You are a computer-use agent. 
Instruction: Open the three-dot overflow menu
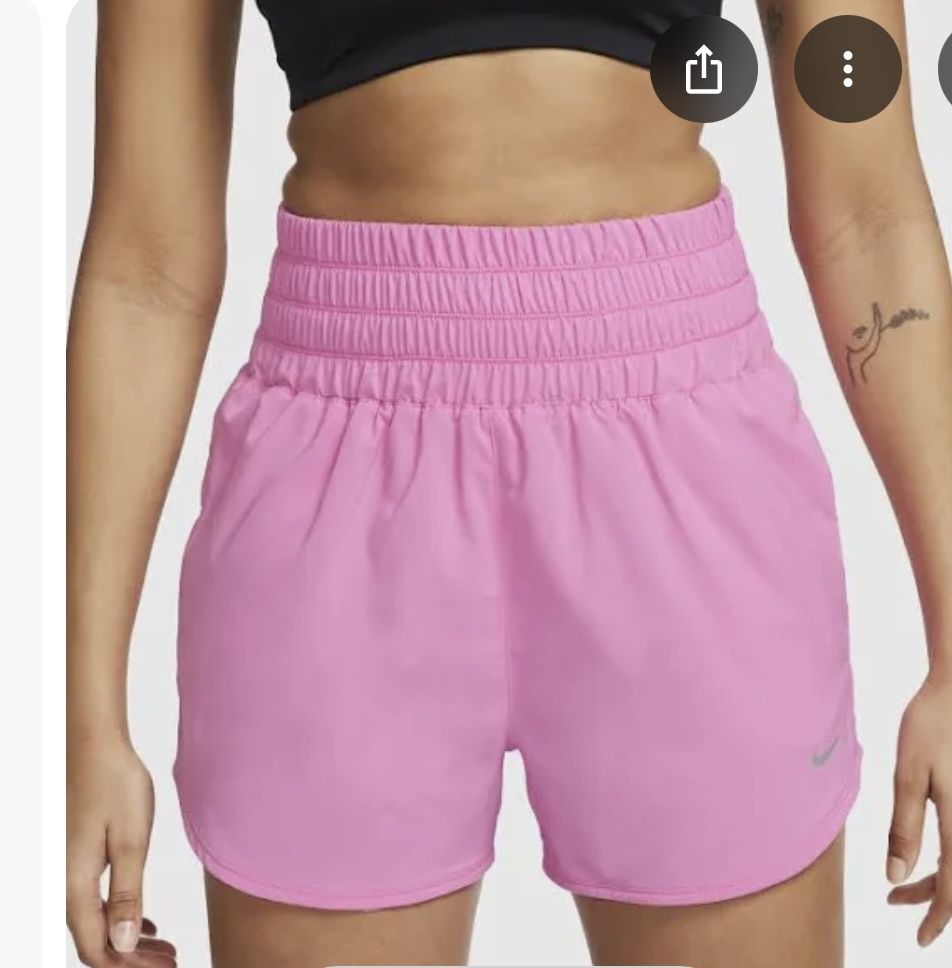(x=847, y=69)
